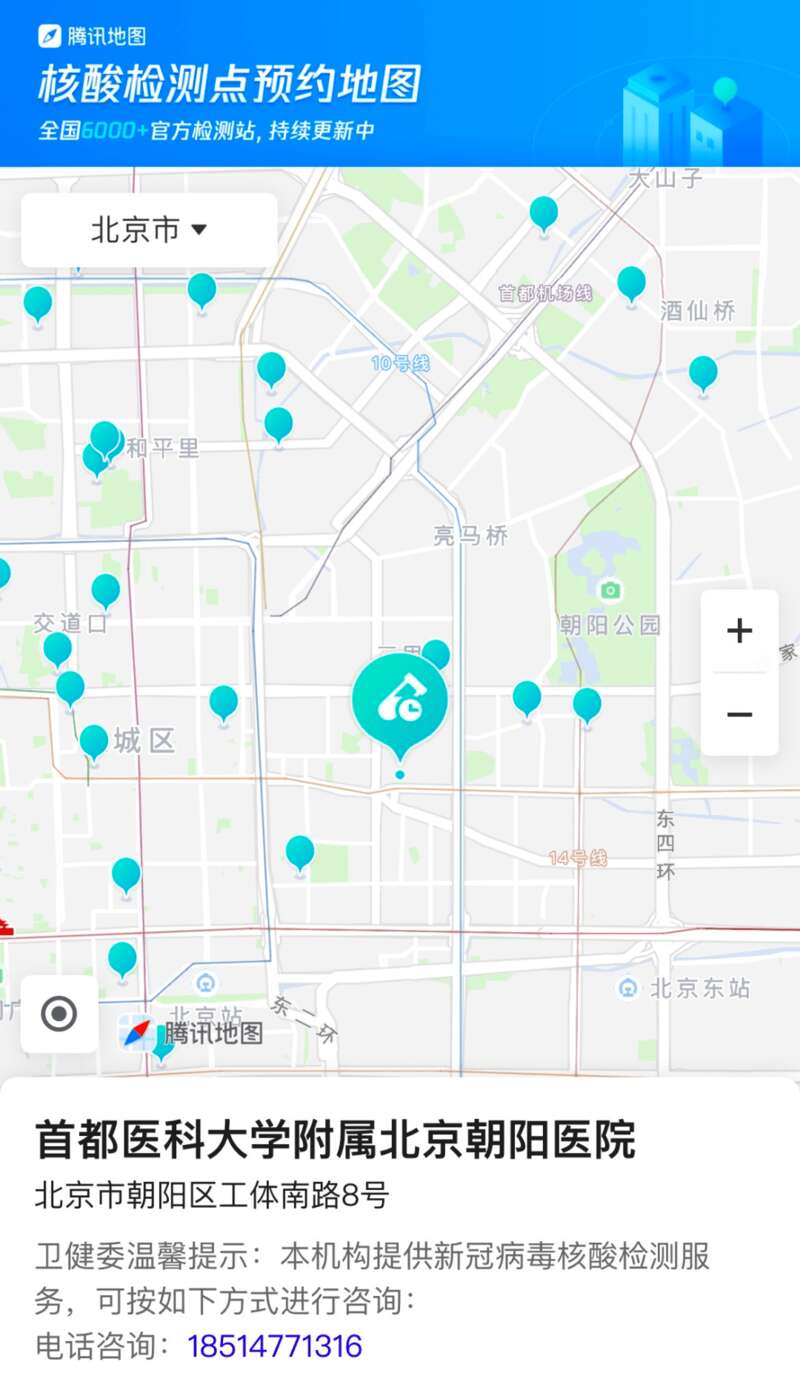This screenshot has width=800, height=1376.
Task: Select the marker below 朝阳公园
Action: (x=587, y=703)
